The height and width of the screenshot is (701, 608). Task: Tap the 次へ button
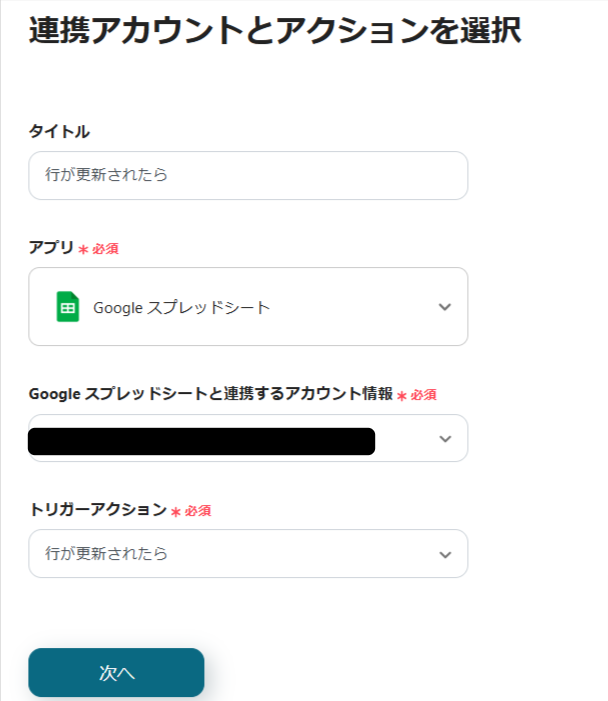pyautogui.click(x=116, y=673)
